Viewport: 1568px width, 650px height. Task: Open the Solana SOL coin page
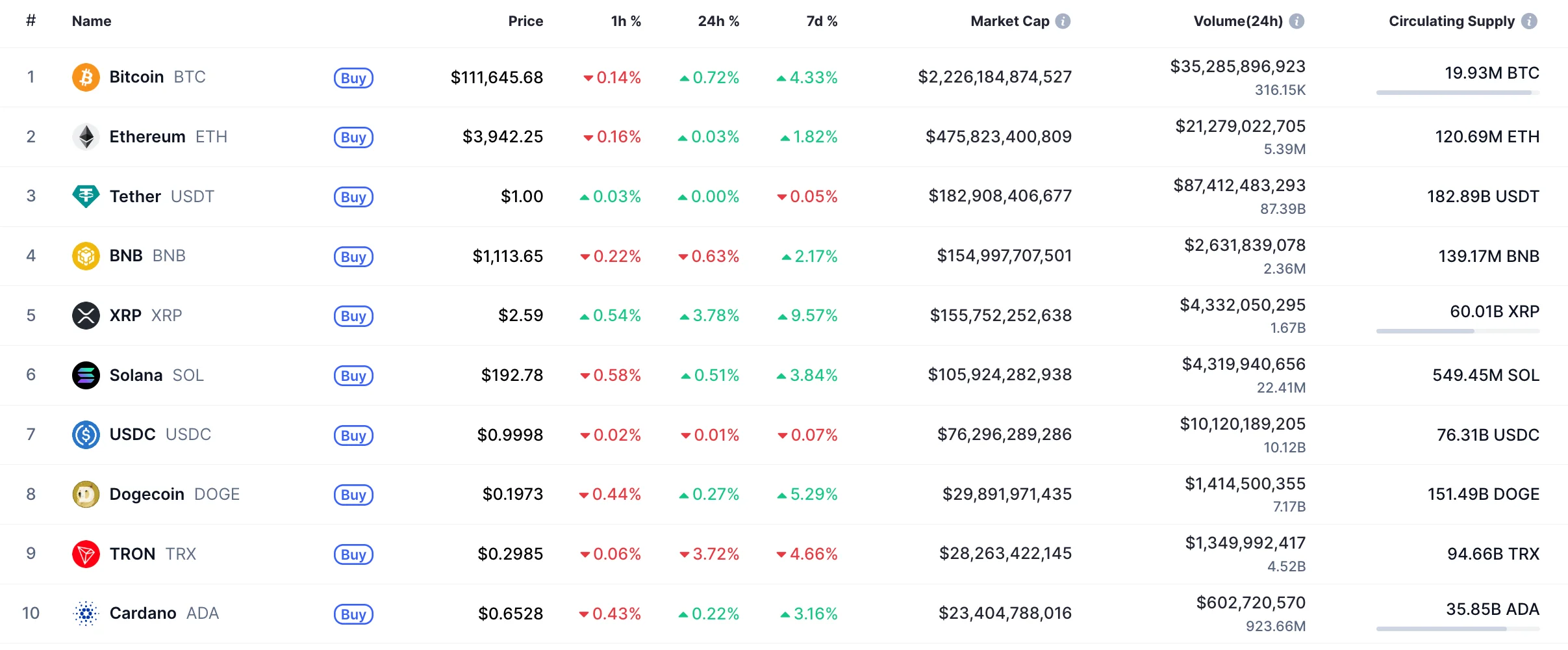pyautogui.click(x=136, y=375)
